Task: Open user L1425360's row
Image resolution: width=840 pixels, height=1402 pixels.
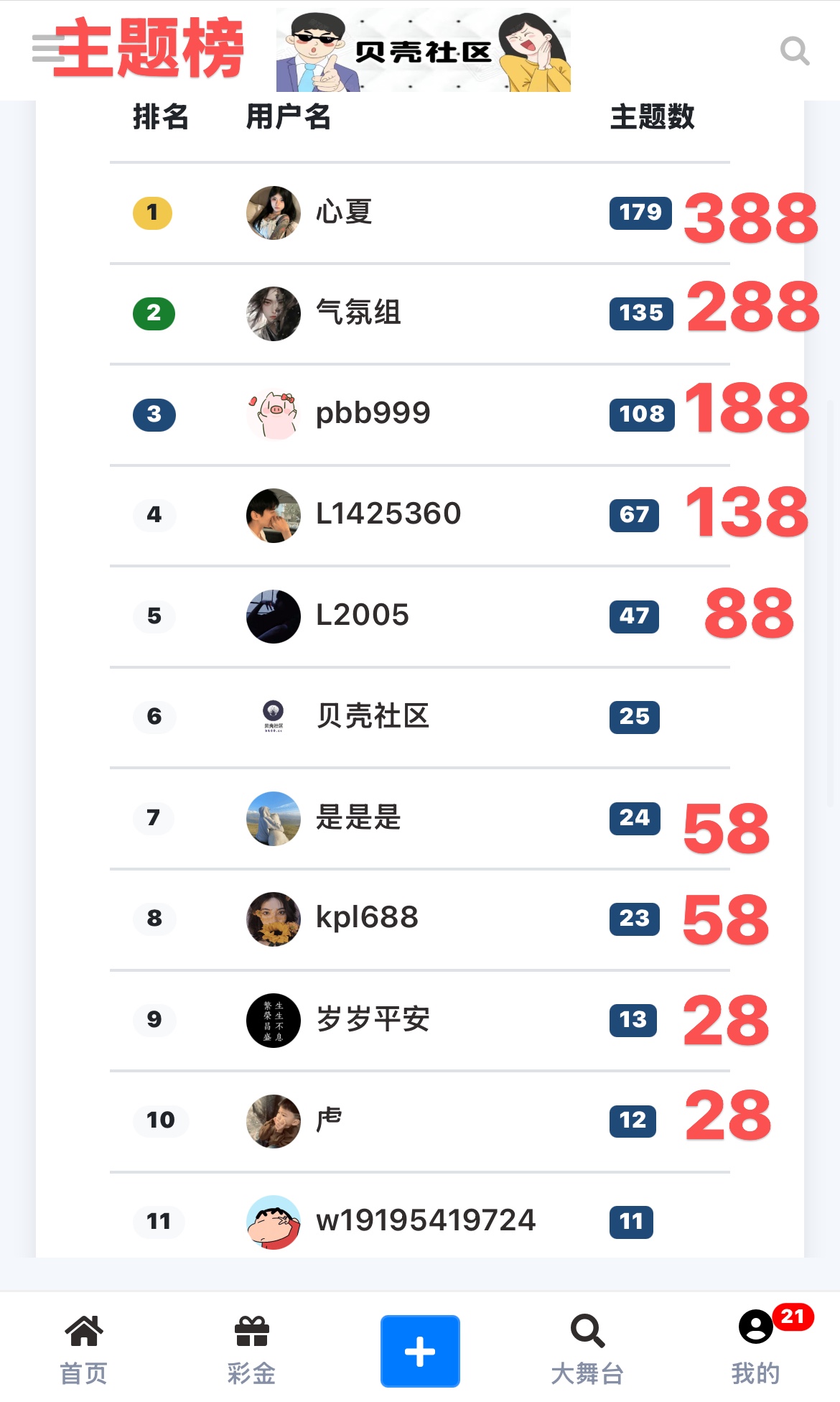Action: (388, 514)
